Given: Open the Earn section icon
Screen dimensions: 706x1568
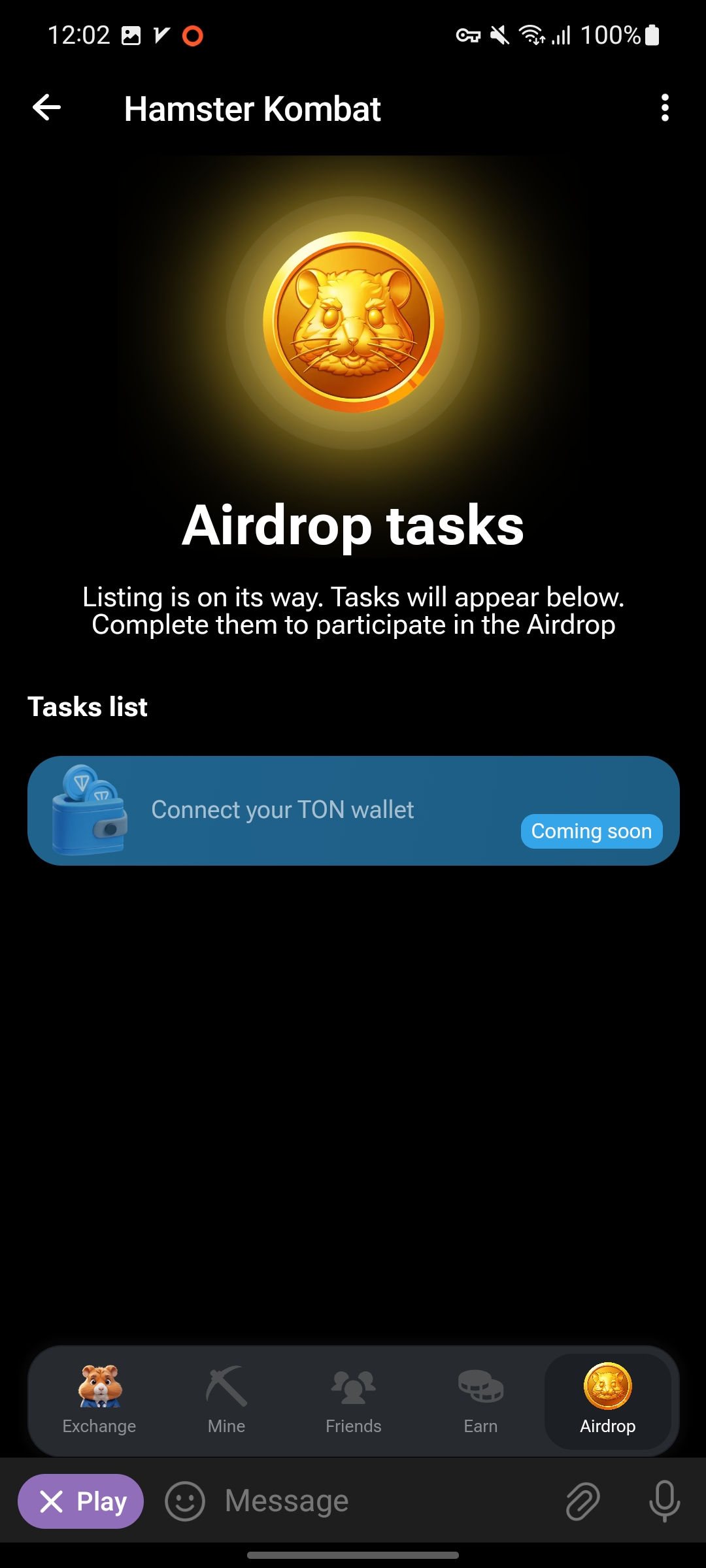Looking at the screenshot, I should coord(480,1387).
